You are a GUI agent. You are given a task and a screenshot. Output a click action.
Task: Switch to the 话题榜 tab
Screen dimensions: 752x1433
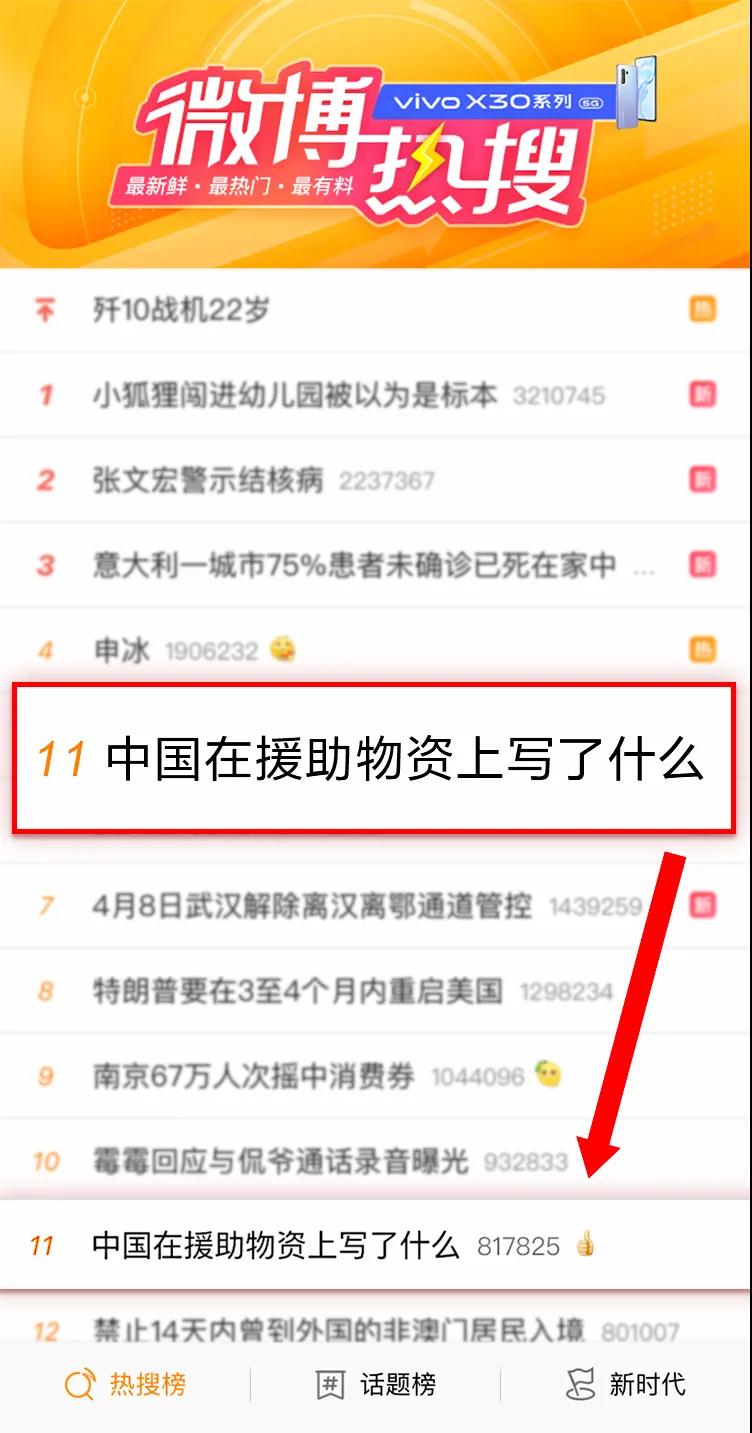click(x=376, y=1385)
